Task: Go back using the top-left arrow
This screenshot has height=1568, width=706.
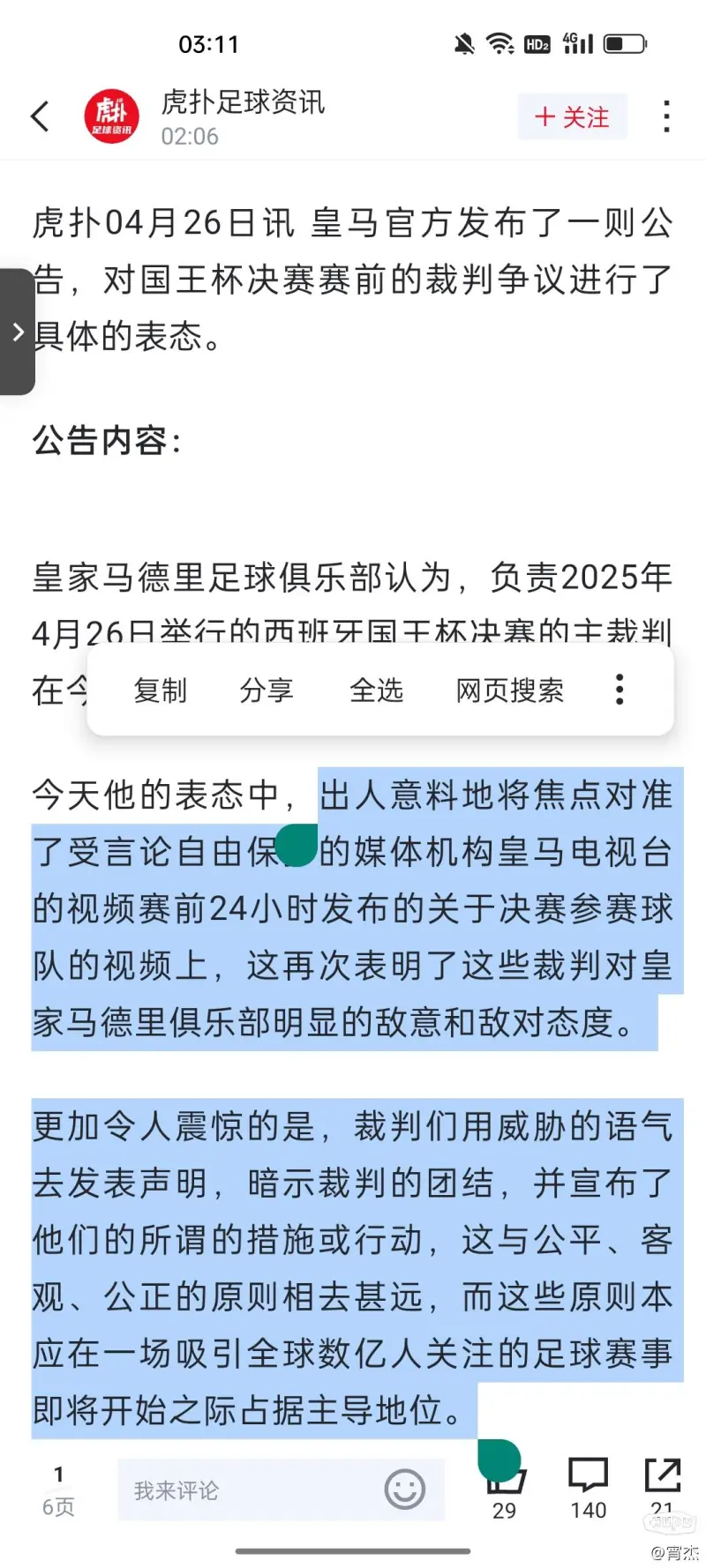Action: (41, 116)
